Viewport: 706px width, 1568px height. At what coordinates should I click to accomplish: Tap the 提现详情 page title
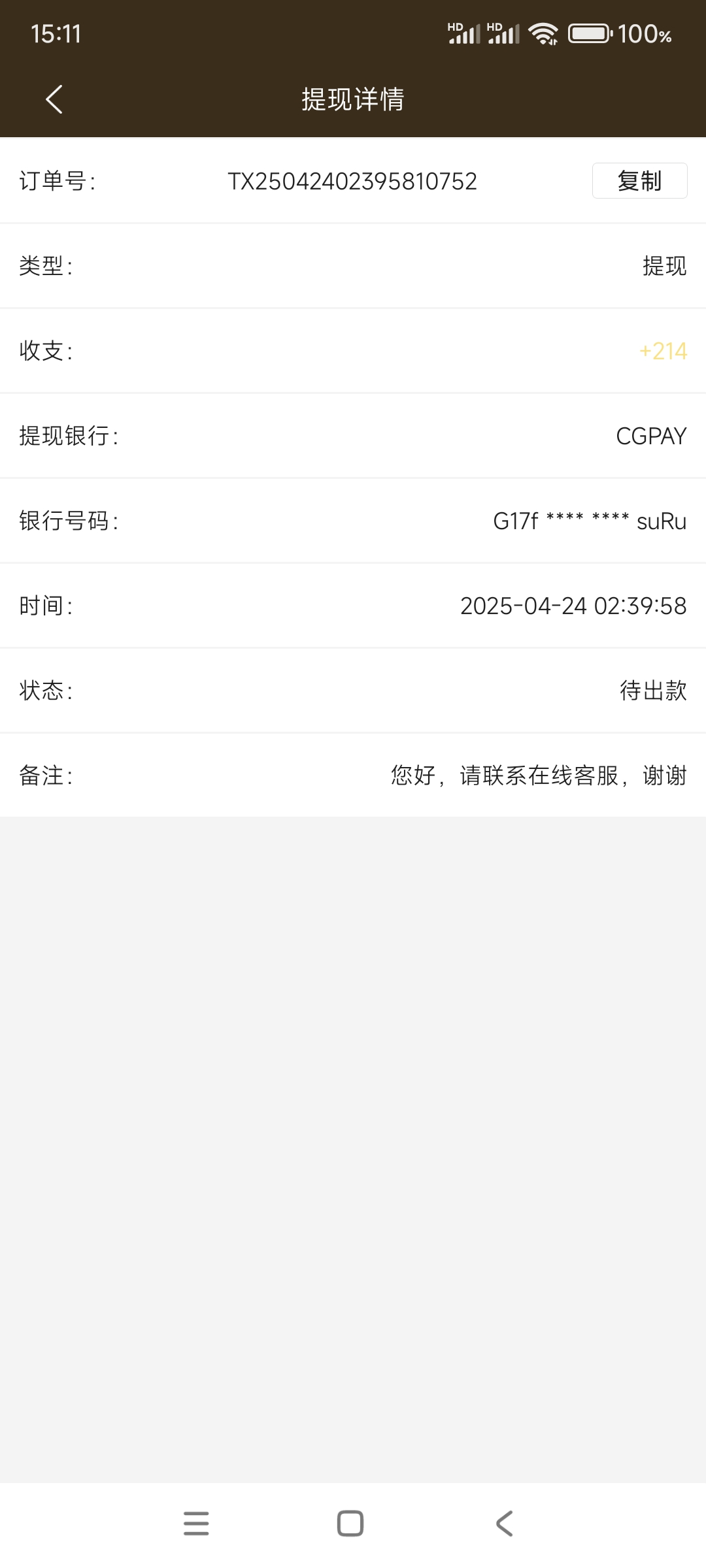[352, 99]
